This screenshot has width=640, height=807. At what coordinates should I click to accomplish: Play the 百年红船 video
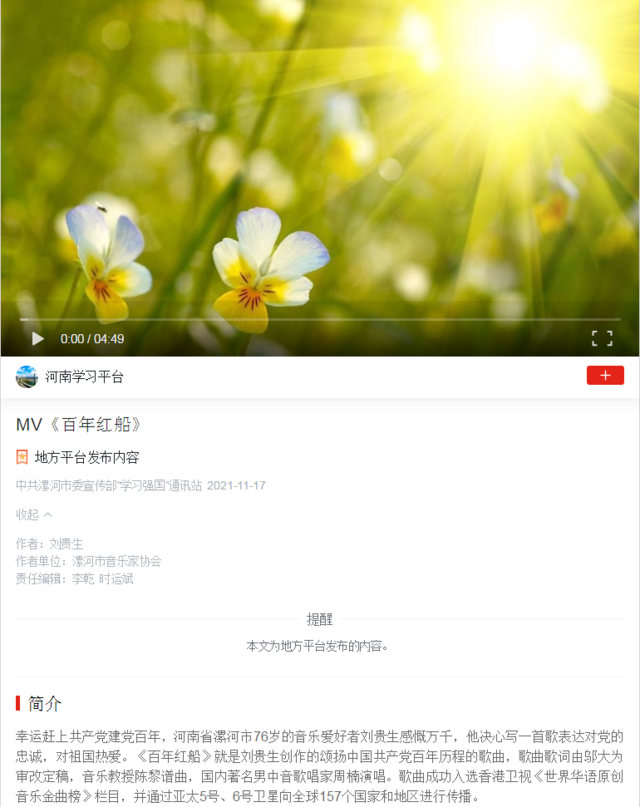click(38, 338)
